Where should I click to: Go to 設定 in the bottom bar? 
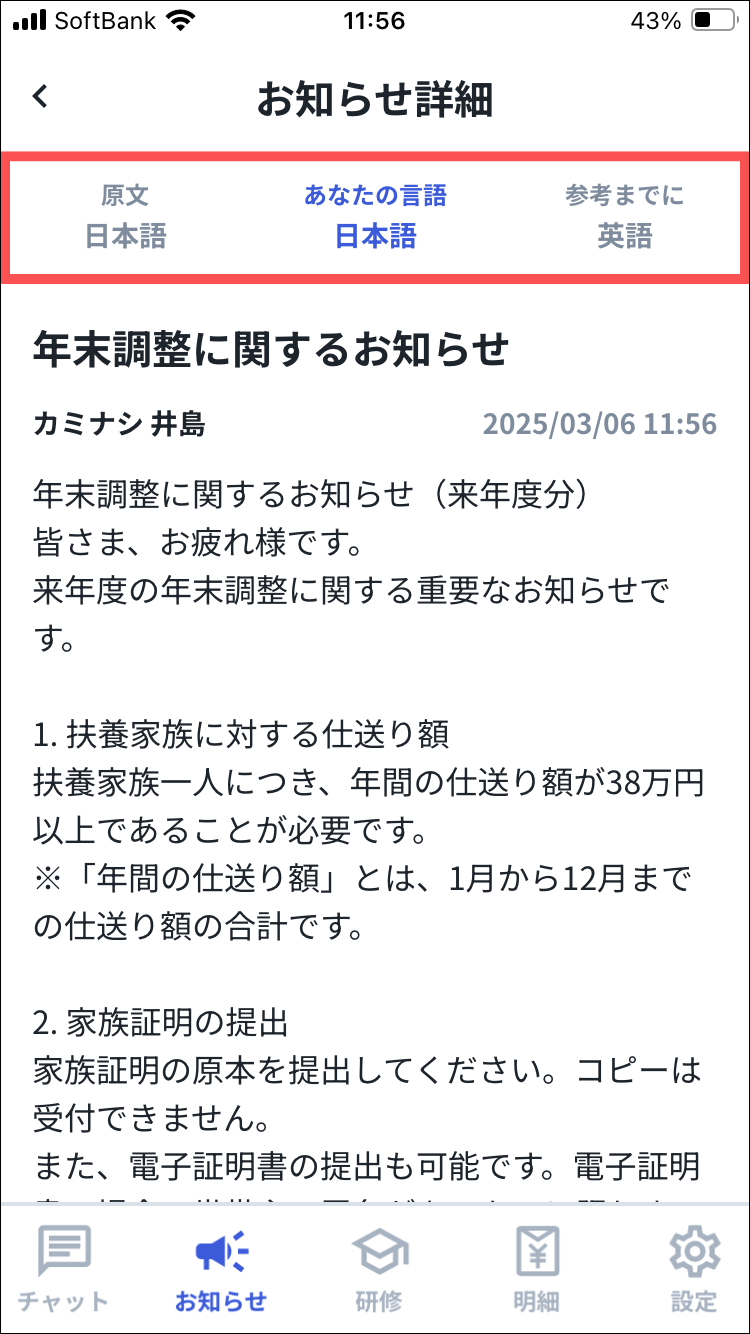tap(694, 1268)
